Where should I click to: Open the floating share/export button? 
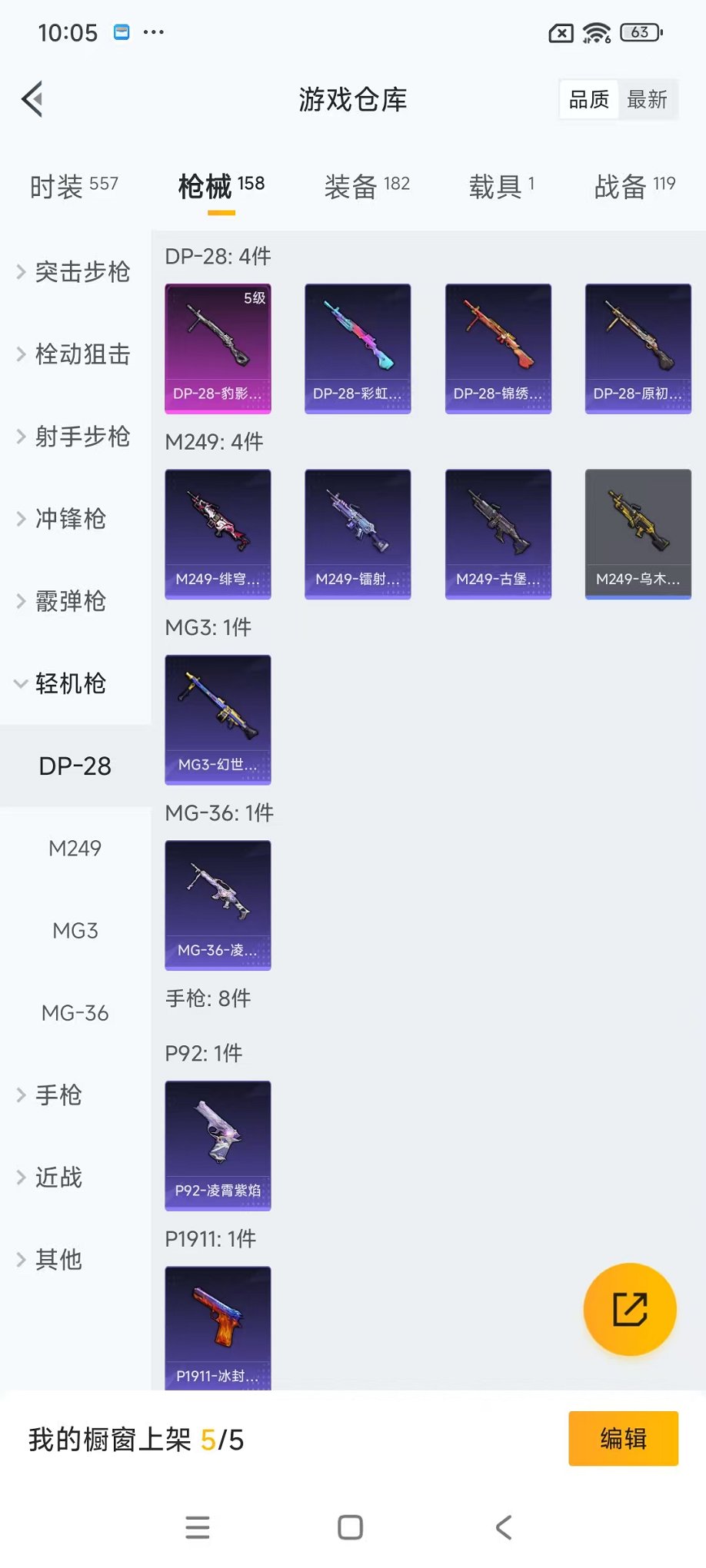(630, 1310)
